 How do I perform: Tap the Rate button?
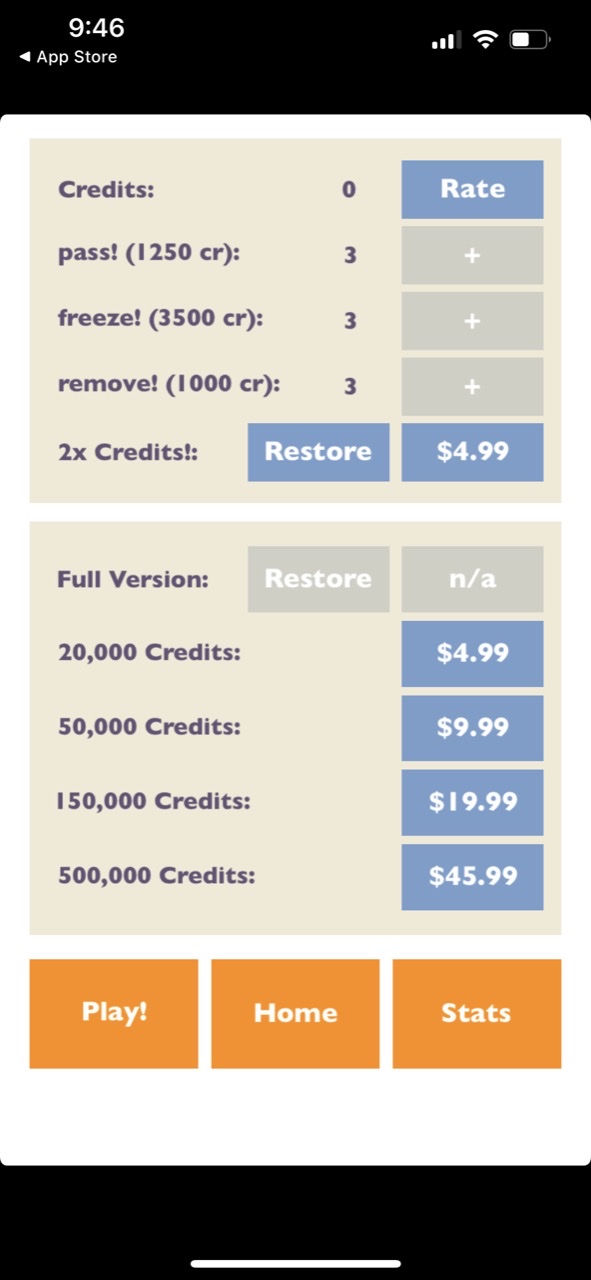[x=472, y=189]
